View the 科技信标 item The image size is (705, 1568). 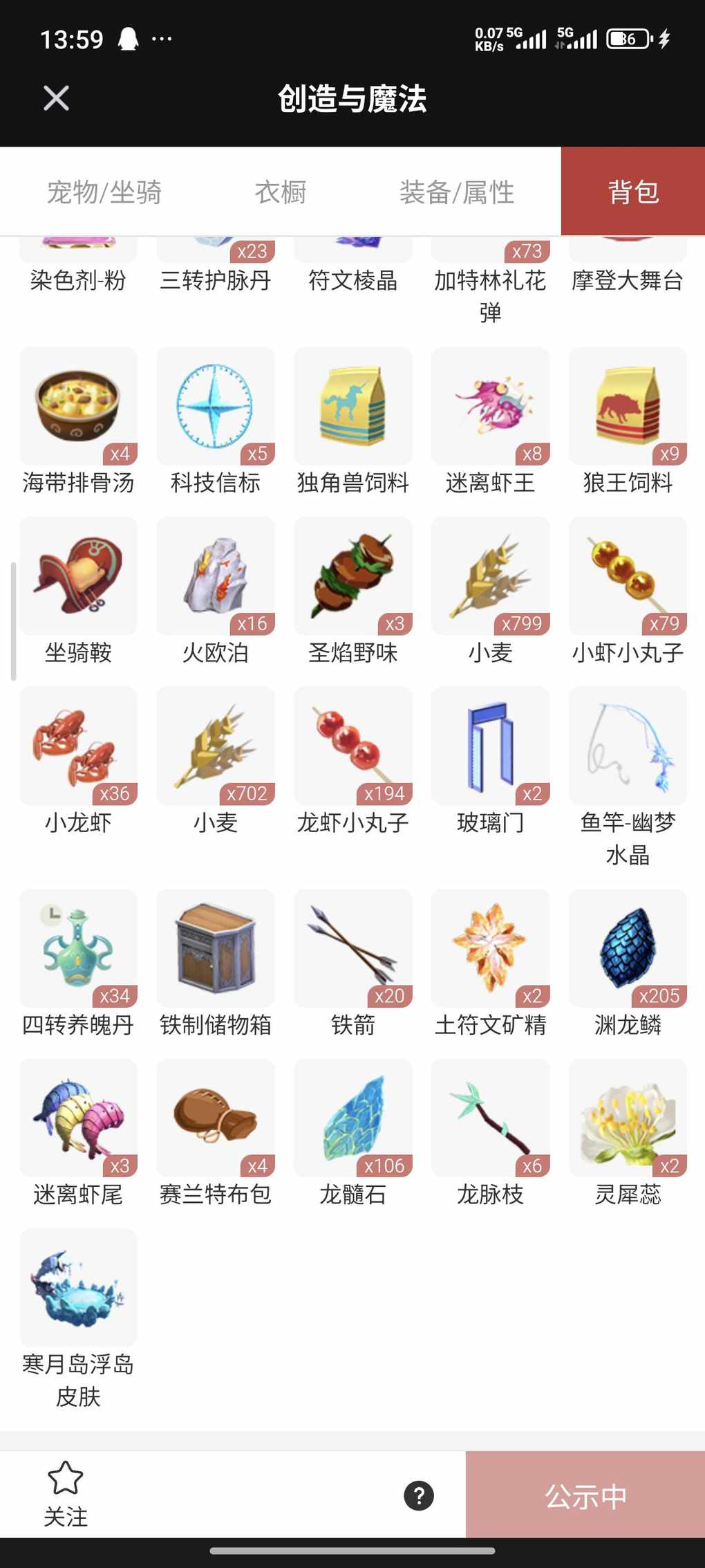(x=216, y=407)
